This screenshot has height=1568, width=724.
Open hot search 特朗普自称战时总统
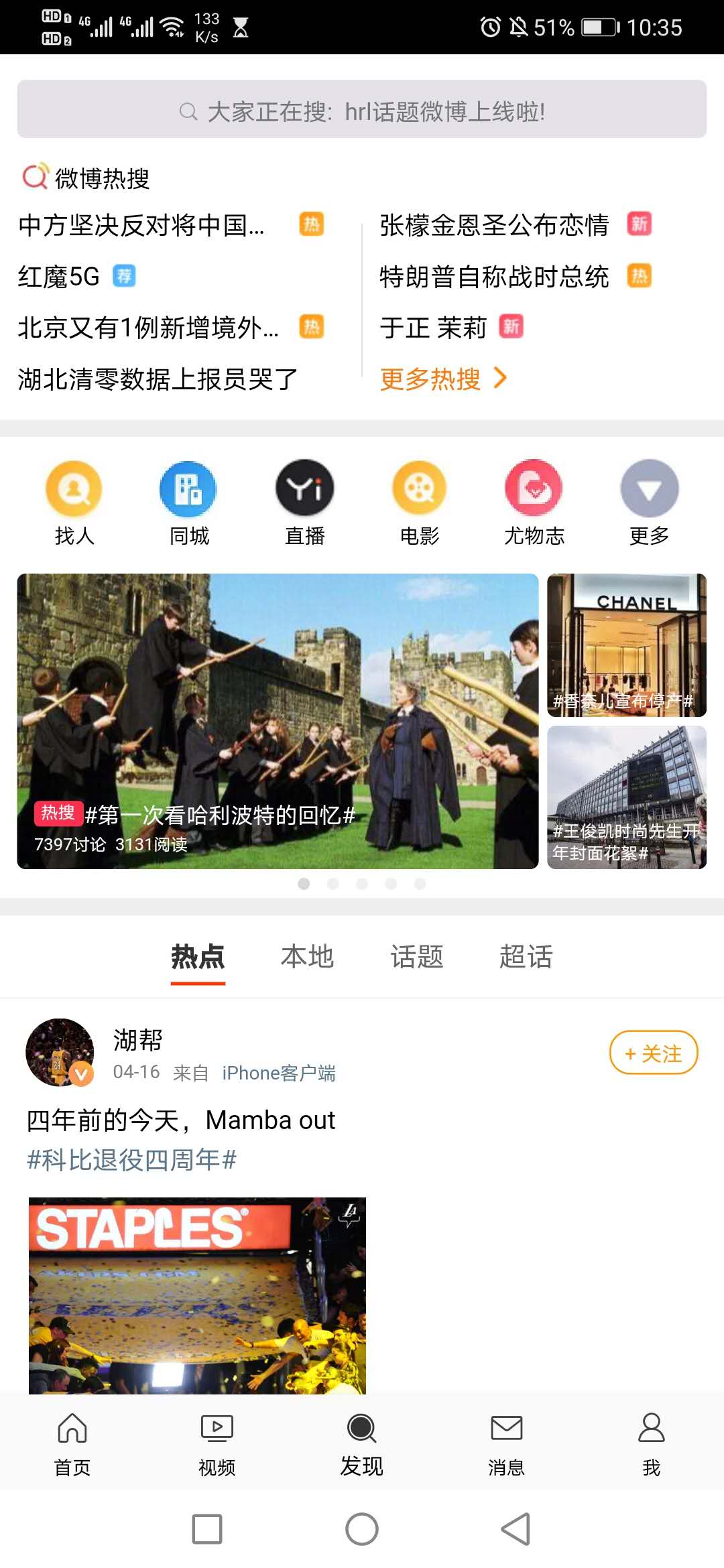[494, 276]
